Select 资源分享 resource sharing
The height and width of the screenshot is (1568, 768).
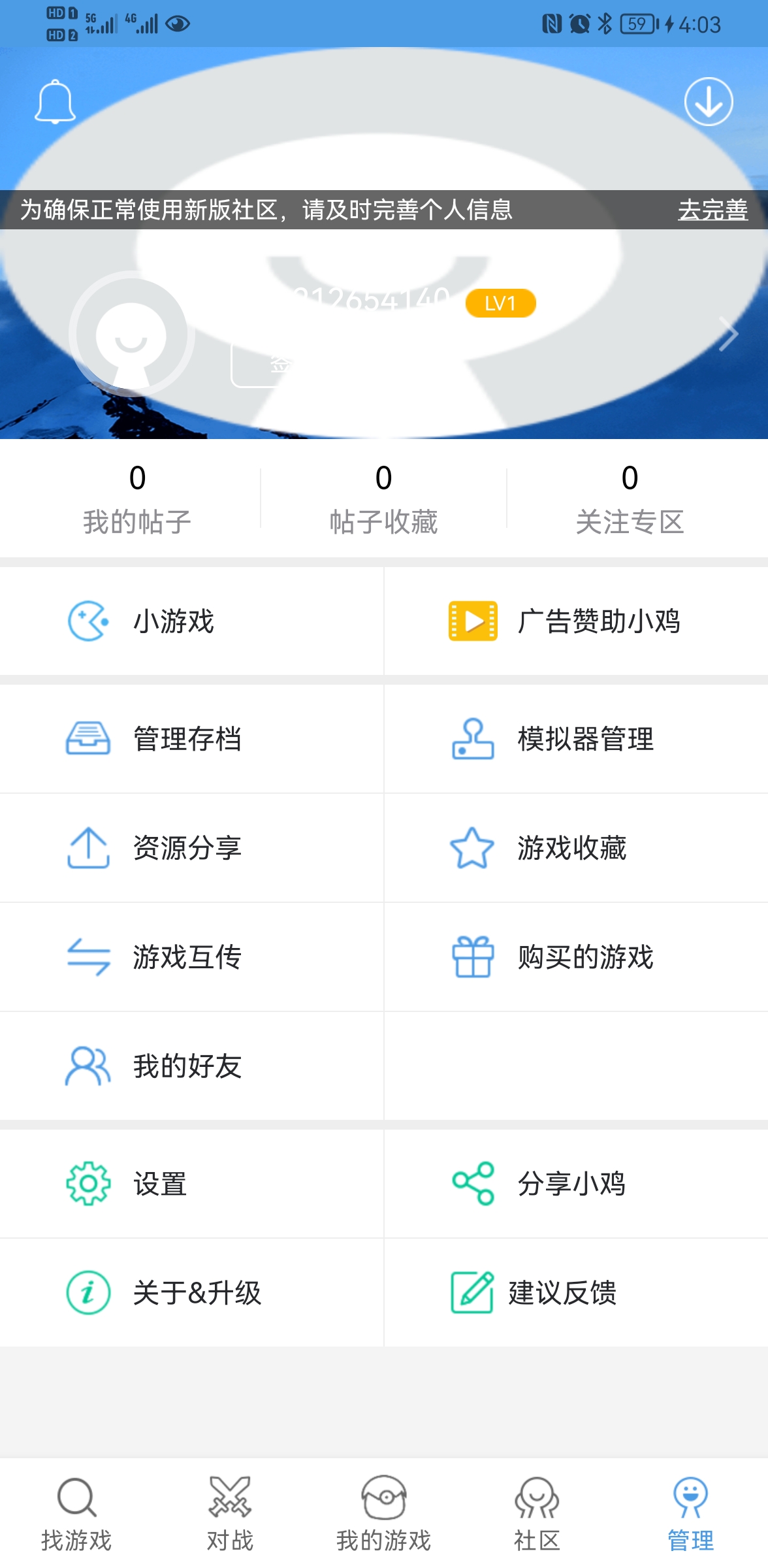pos(186,847)
